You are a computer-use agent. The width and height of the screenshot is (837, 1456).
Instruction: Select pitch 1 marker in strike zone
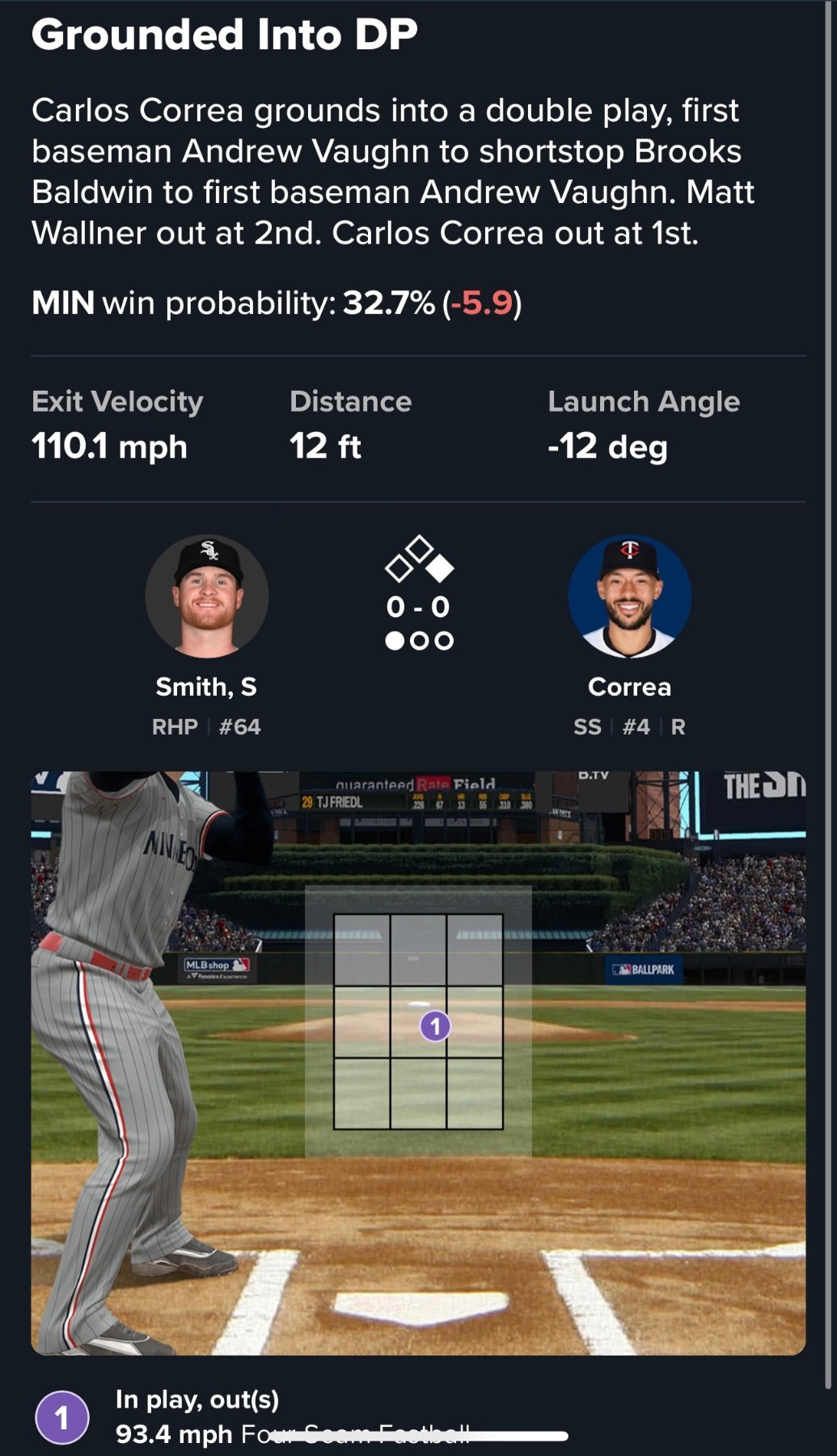point(435,1026)
